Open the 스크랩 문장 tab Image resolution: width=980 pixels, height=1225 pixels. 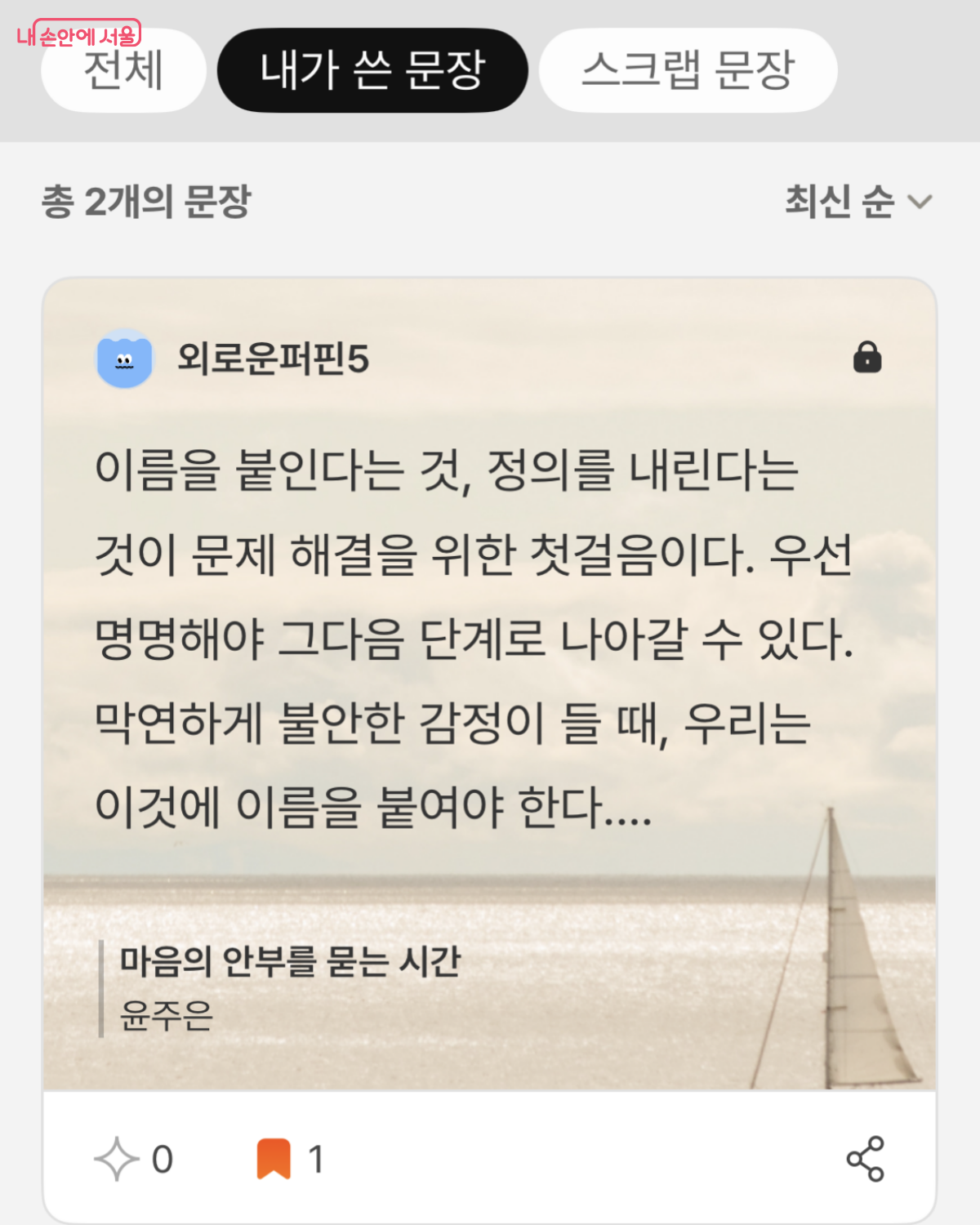pyautogui.click(x=688, y=70)
